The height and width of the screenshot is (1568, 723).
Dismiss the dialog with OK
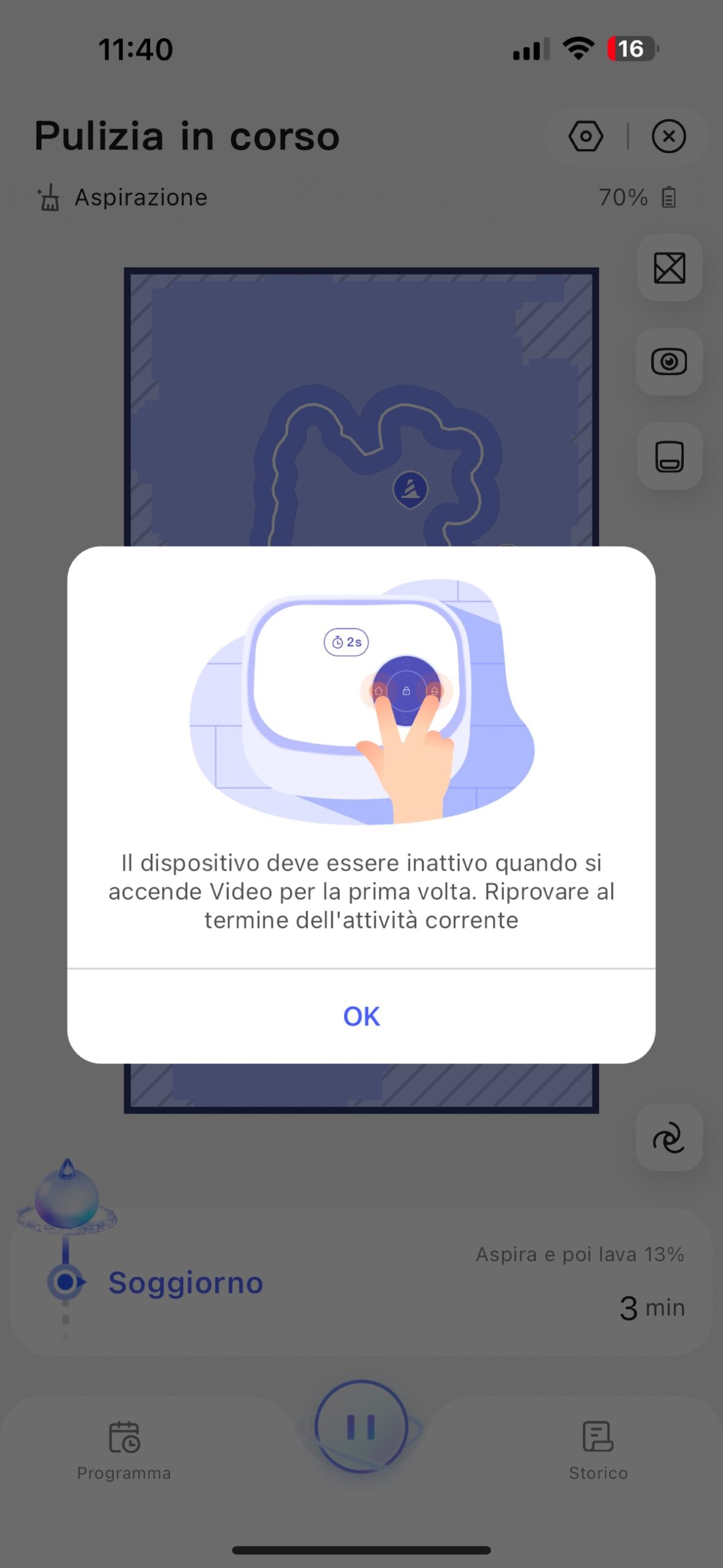pyautogui.click(x=361, y=1016)
